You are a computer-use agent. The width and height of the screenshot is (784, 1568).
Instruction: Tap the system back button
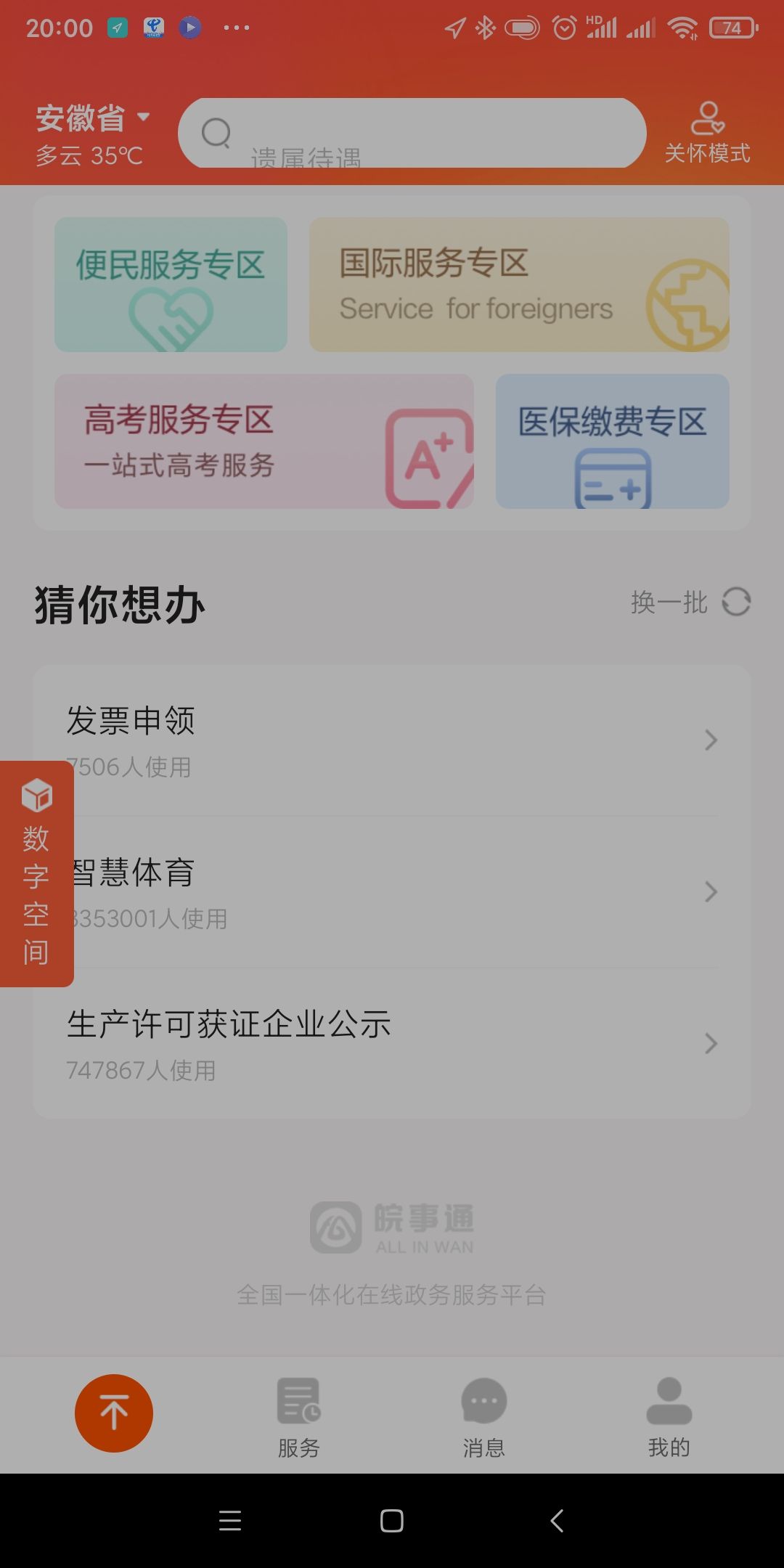pos(557,1520)
